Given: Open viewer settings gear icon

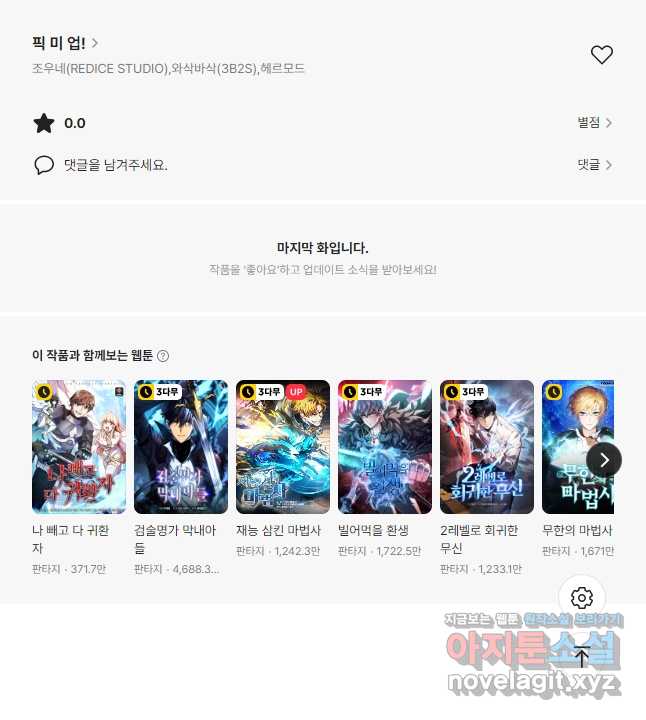Looking at the screenshot, I should pos(583,598).
